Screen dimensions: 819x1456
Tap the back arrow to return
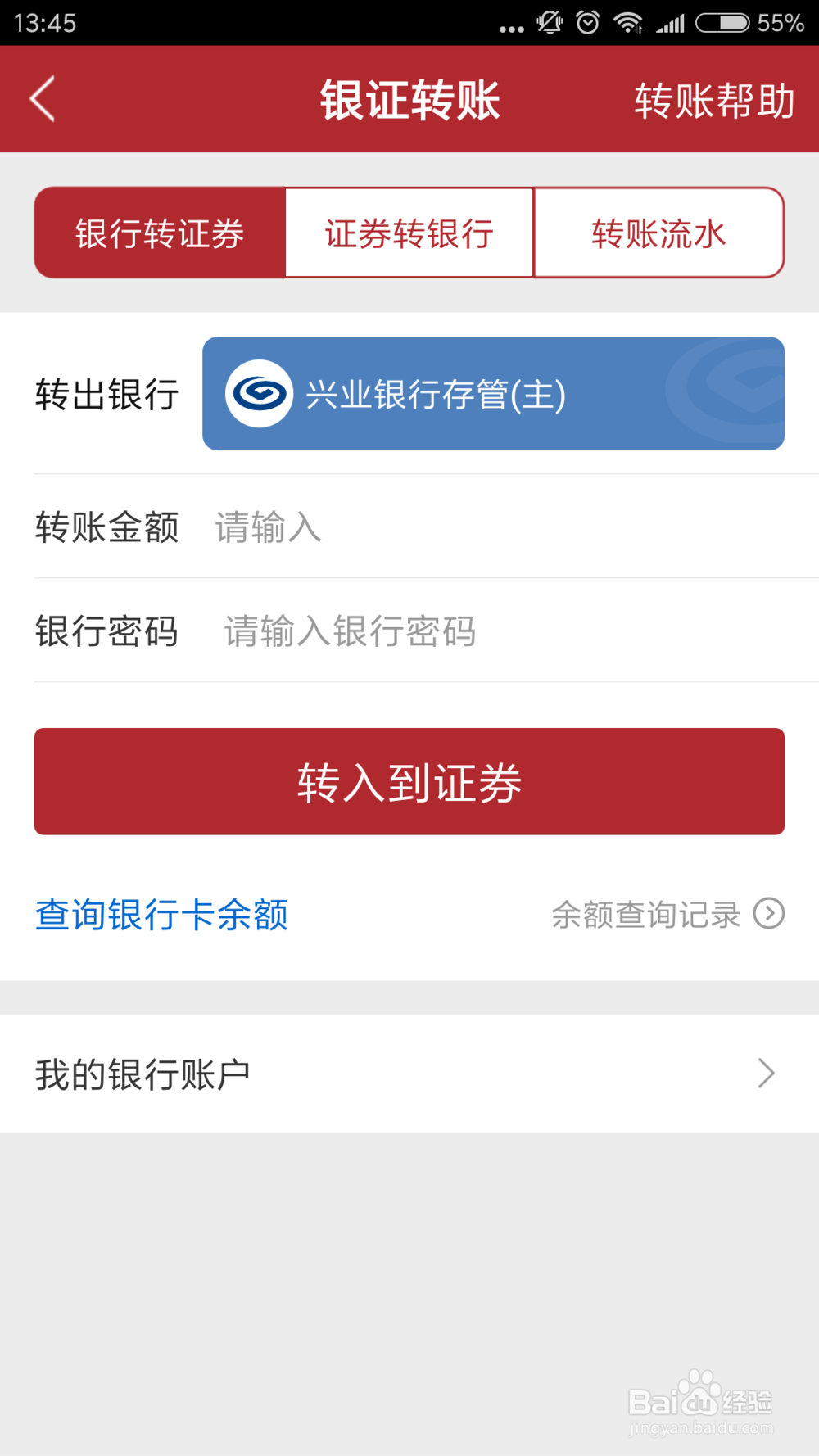coord(42,98)
